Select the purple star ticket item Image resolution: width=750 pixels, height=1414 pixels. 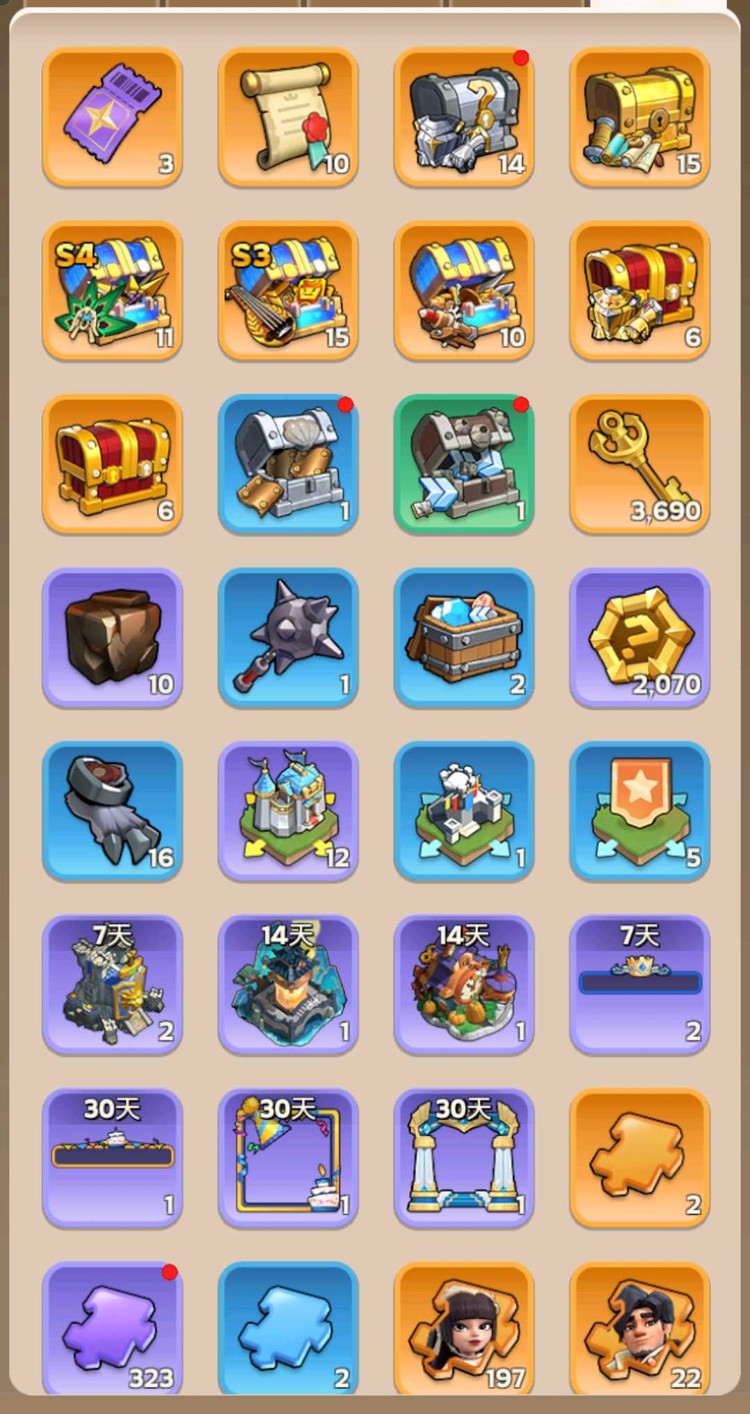pyautogui.click(x=112, y=116)
